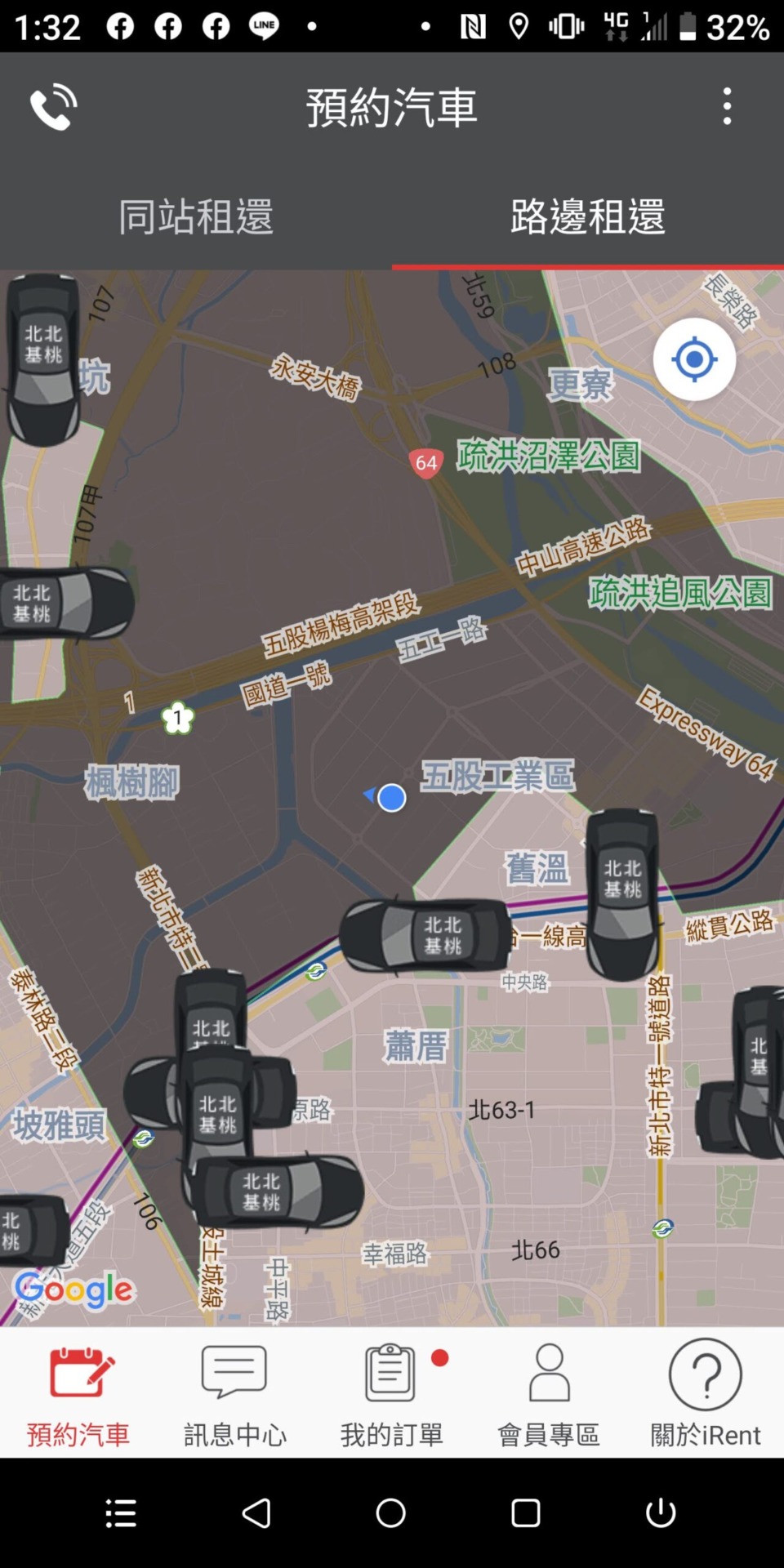Switch to the 同站租還 tab
Screen dimensions: 784x1568
(x=196, y=217)
